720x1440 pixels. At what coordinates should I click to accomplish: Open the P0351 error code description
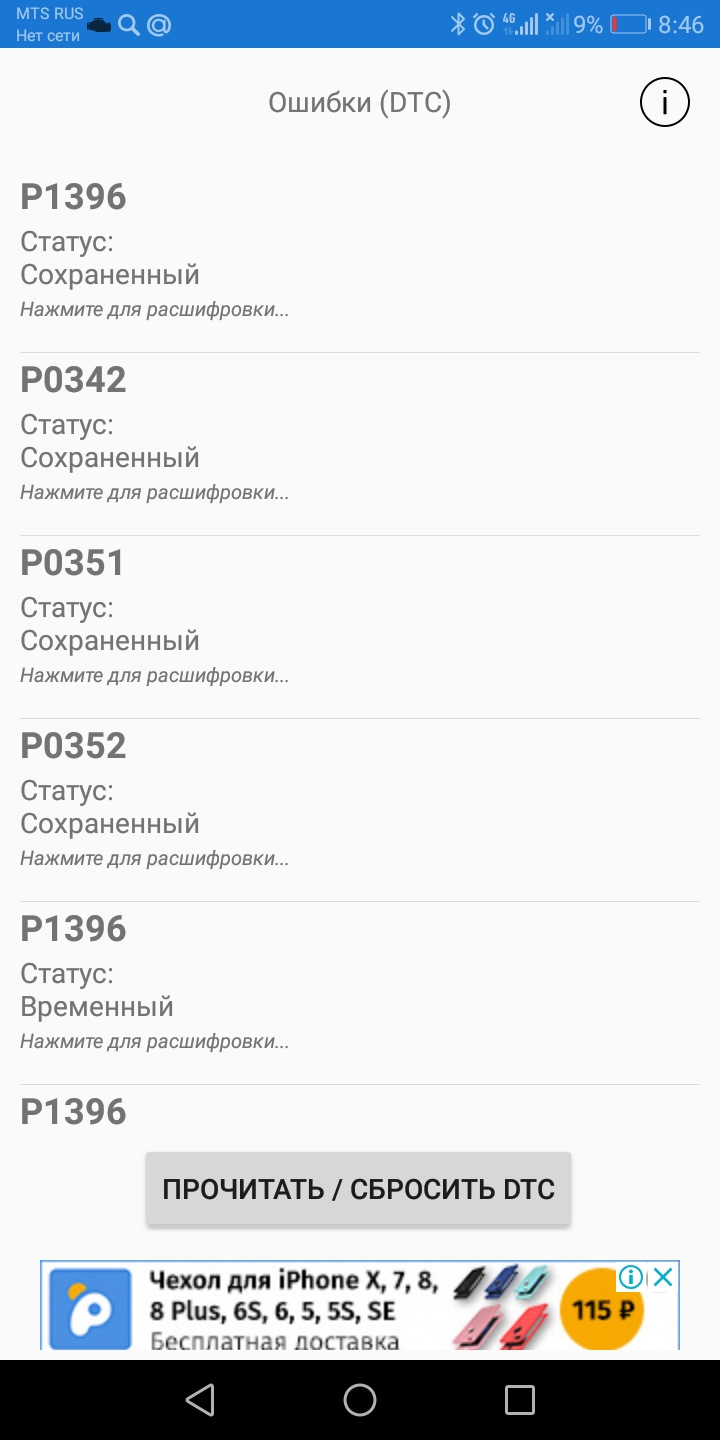(360, 627)
